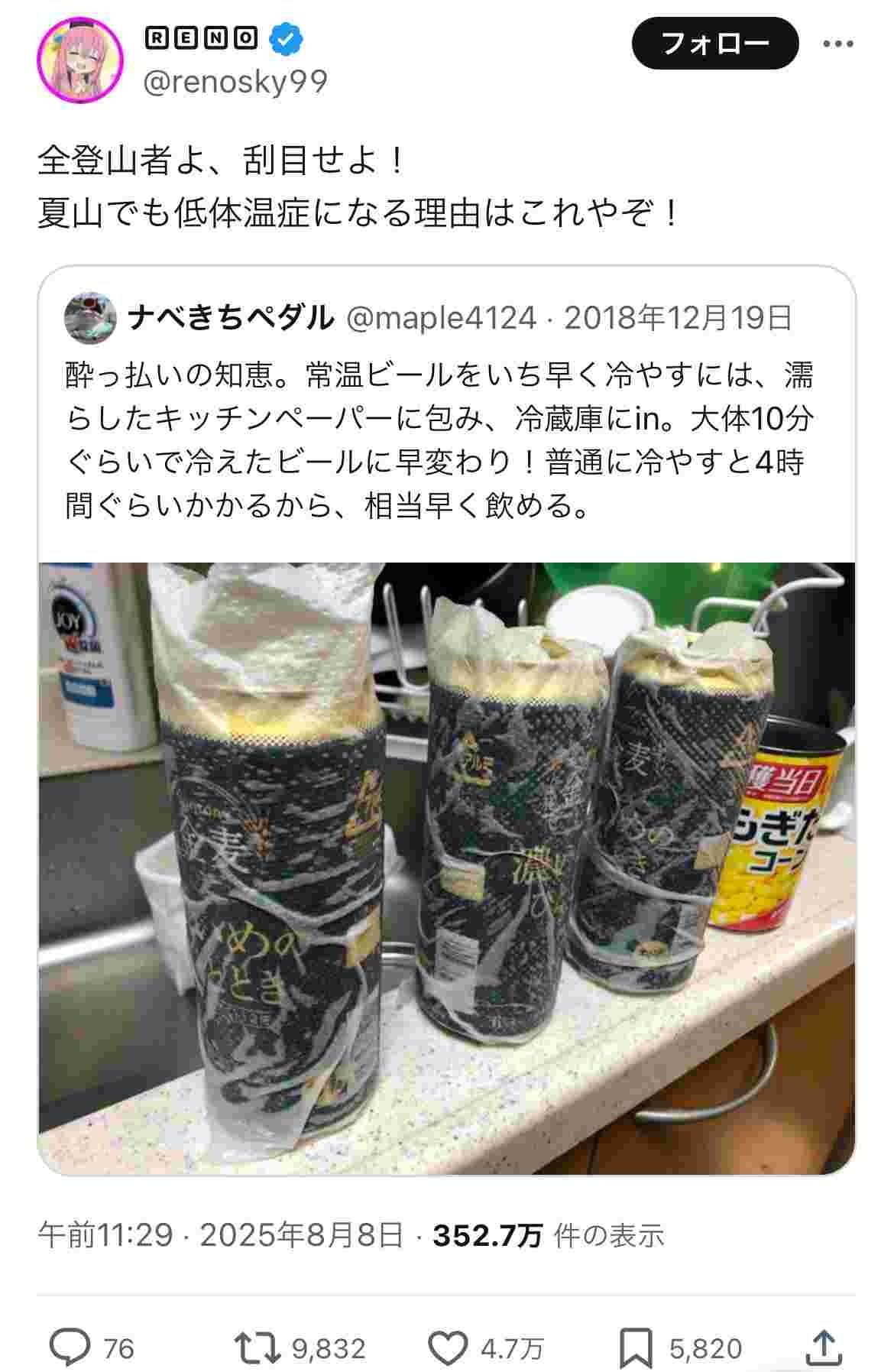Open the @renosky99 profile handle
The image size is (894, 1372).
click(235, 81)
